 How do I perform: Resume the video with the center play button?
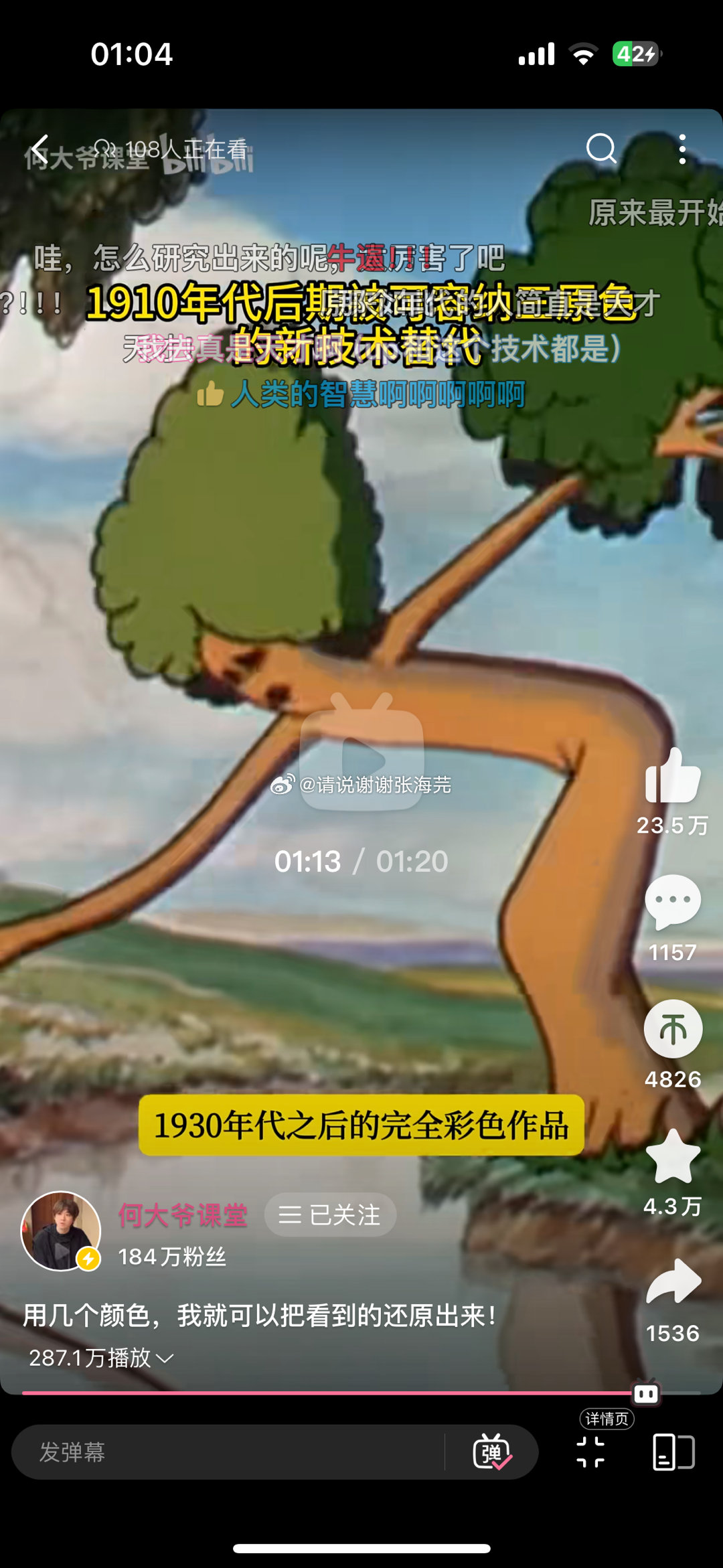coord(361,755)
